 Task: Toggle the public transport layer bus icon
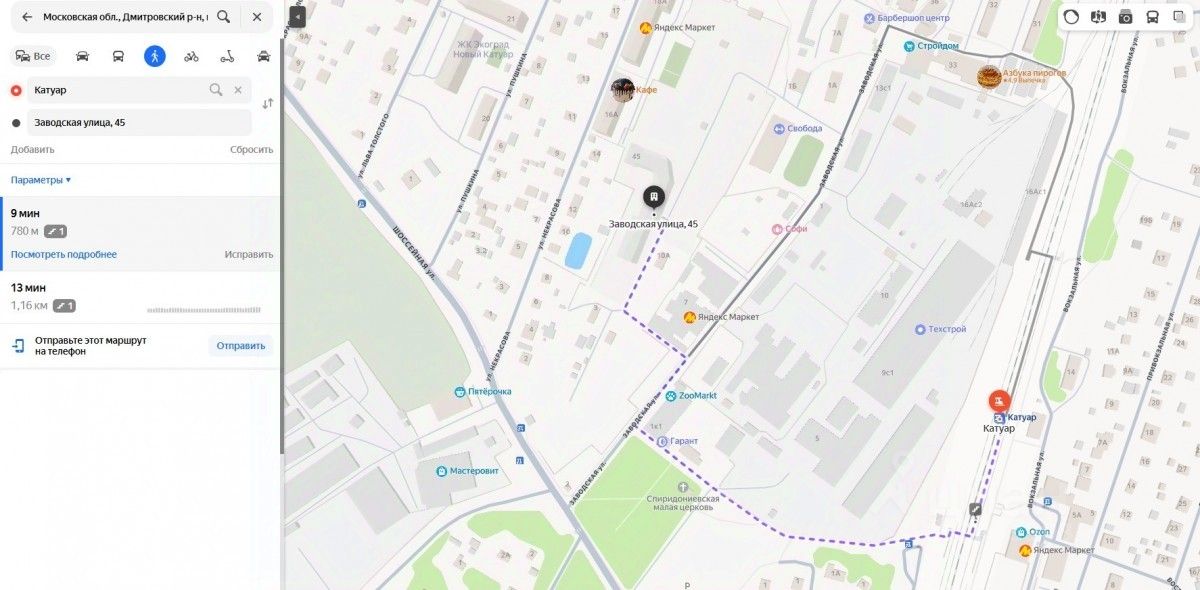[x=1152, y=17]
